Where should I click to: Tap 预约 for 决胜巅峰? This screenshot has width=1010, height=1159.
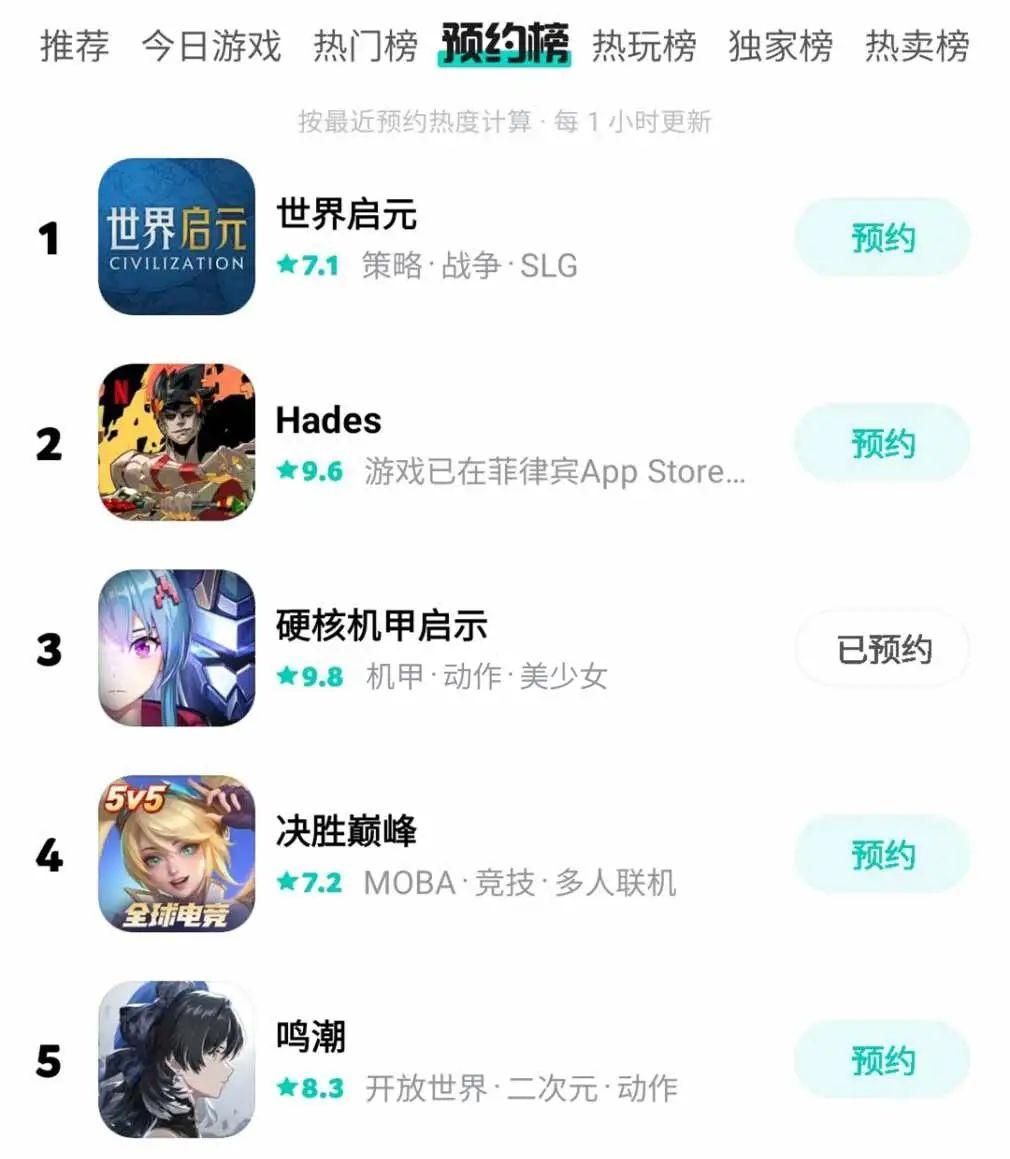point(882,855)
